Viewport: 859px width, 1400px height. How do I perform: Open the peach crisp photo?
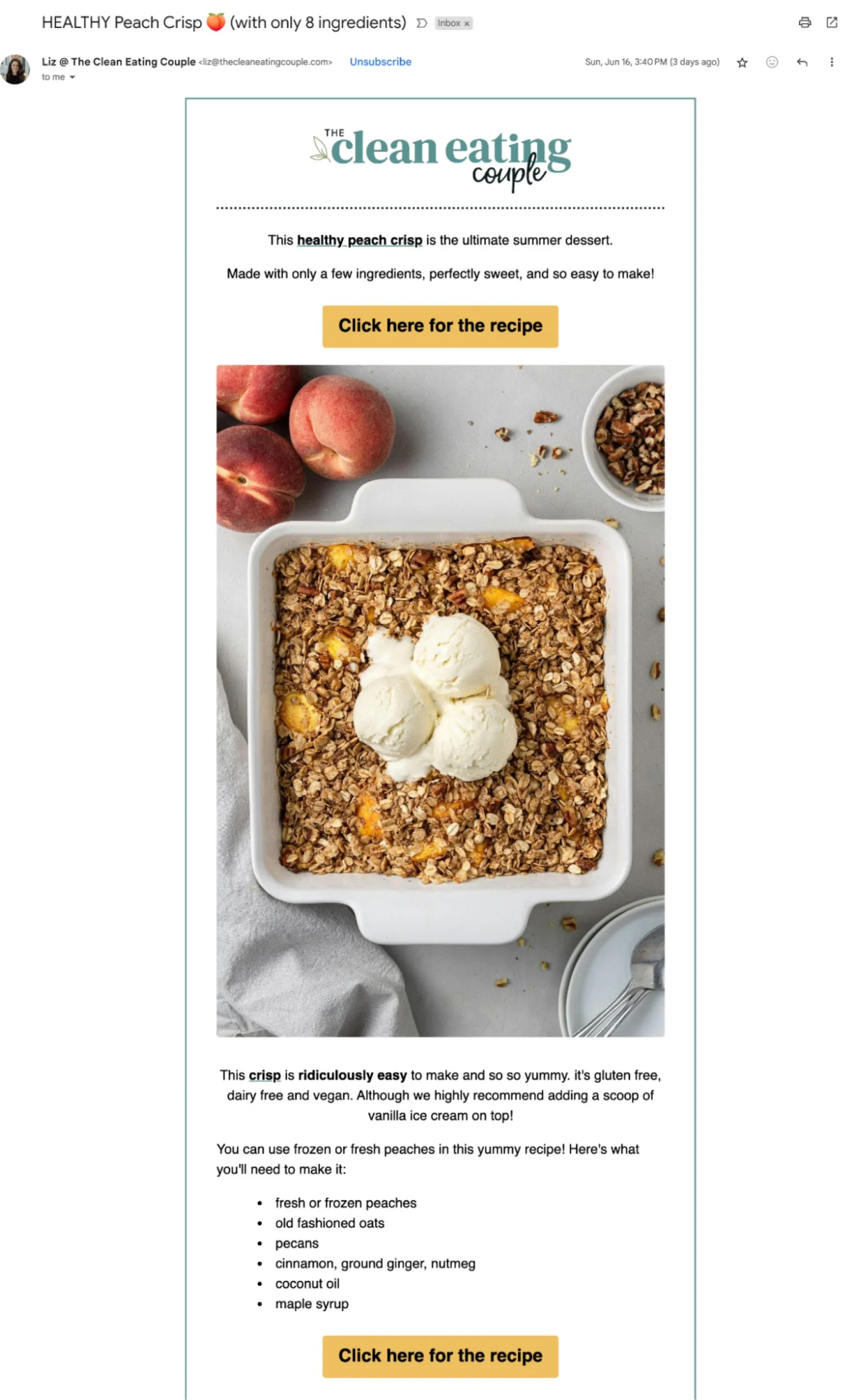click(440, 700)
